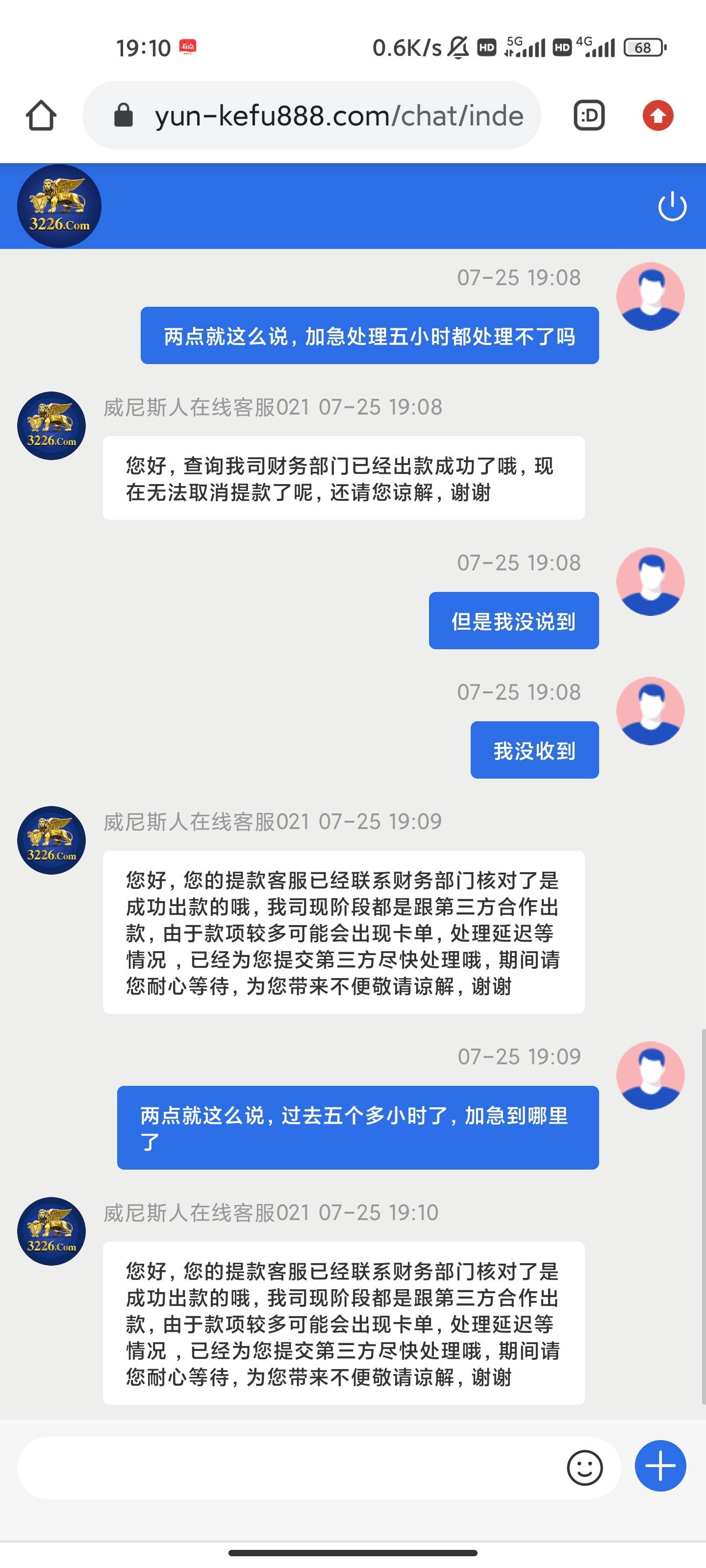Open the browser tabs switcher

coord(589,116)
